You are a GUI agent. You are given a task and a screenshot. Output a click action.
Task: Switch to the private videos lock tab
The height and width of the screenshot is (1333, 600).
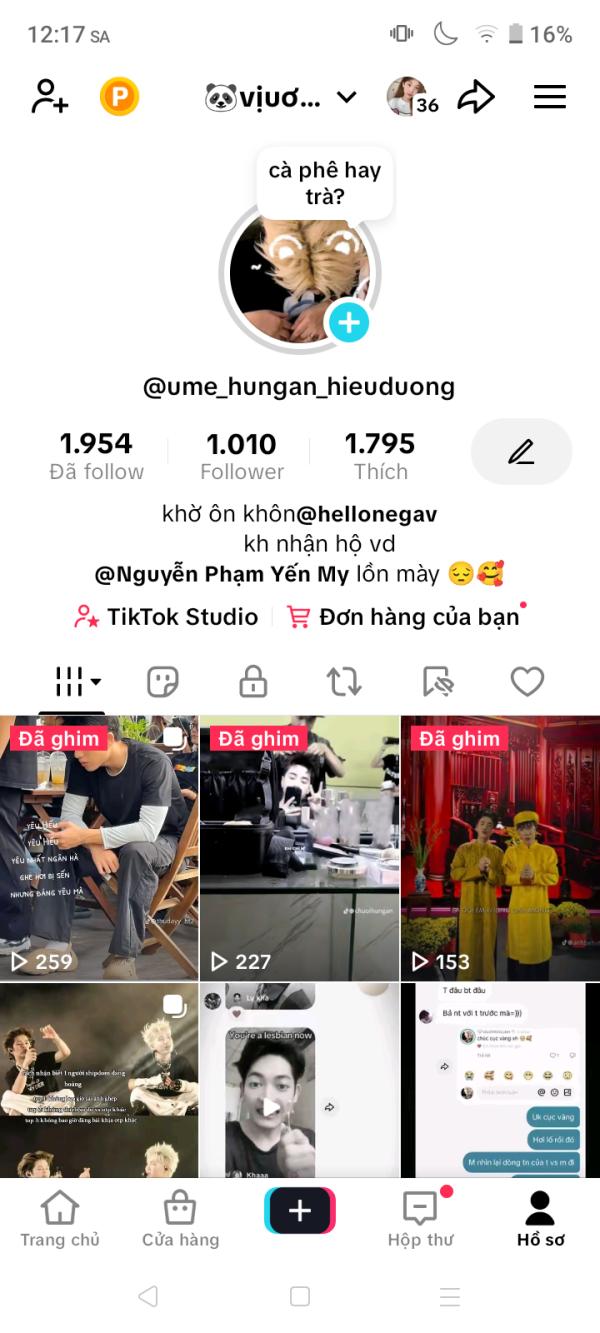pos(253,682)
